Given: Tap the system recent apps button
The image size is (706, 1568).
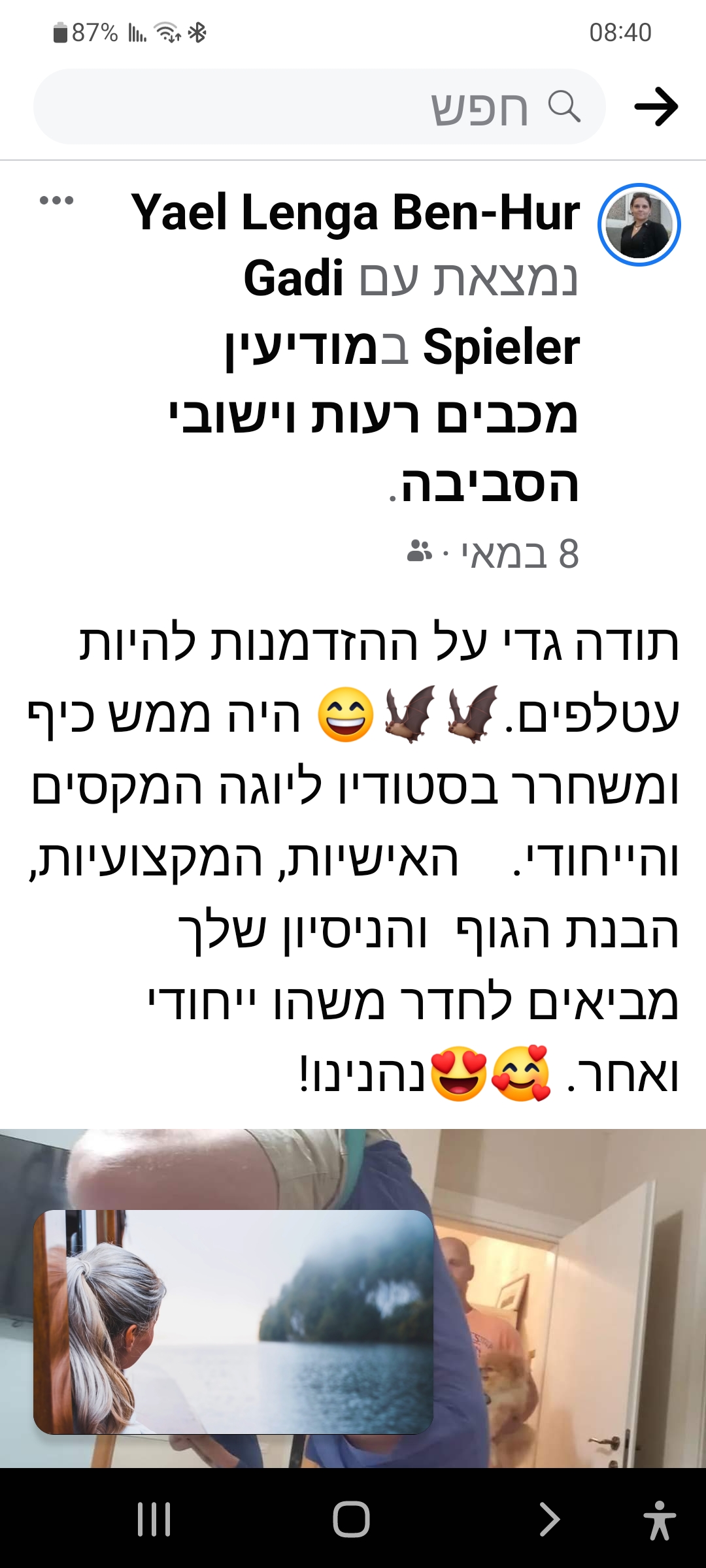Looking at the screenshot, I should 154,1519.
